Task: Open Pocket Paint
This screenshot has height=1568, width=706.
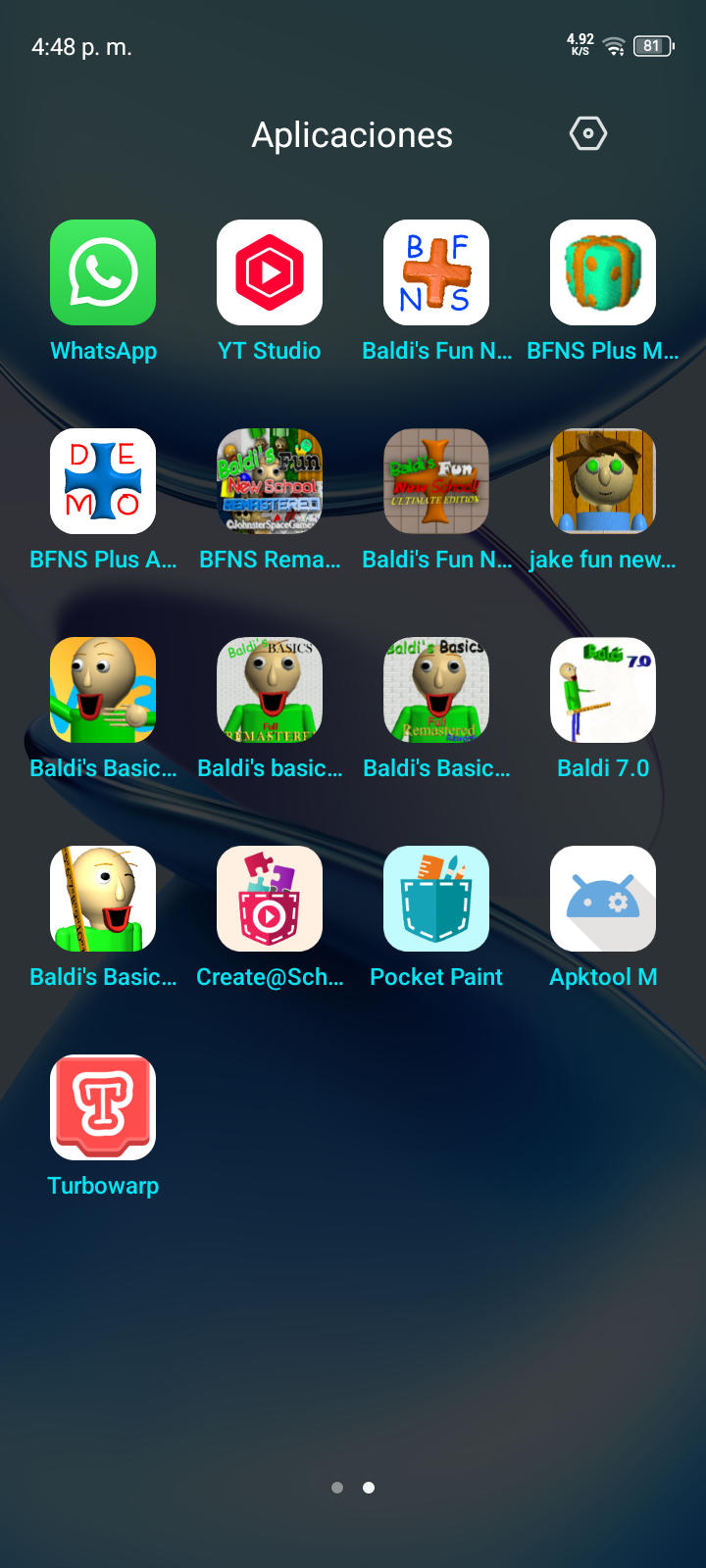Action: pos(436,899)
